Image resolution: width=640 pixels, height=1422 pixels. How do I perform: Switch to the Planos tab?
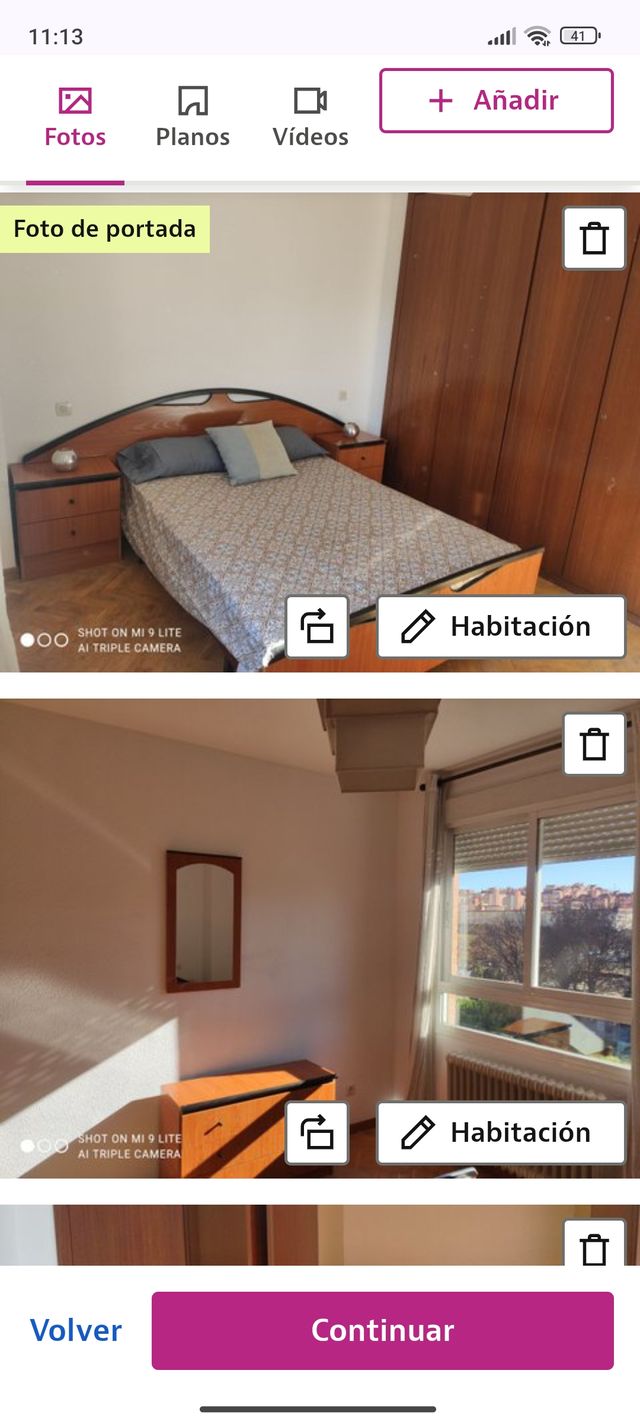click(x=193, y=118)
